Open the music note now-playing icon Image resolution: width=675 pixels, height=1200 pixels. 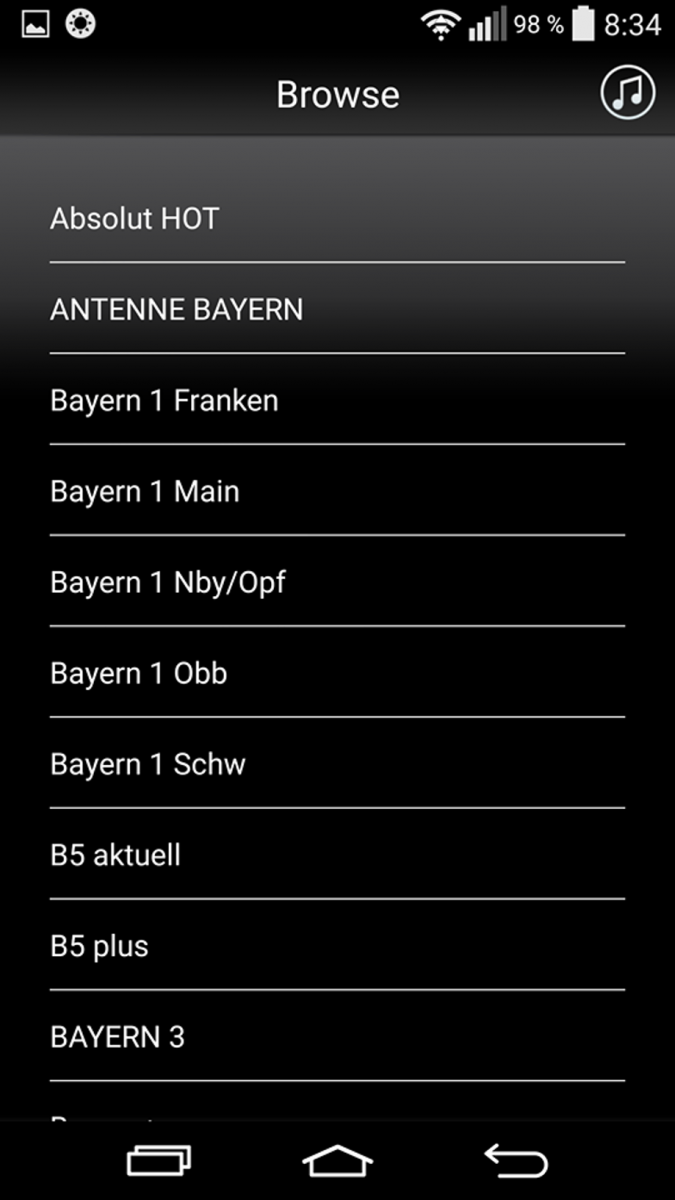click(627, 93)
